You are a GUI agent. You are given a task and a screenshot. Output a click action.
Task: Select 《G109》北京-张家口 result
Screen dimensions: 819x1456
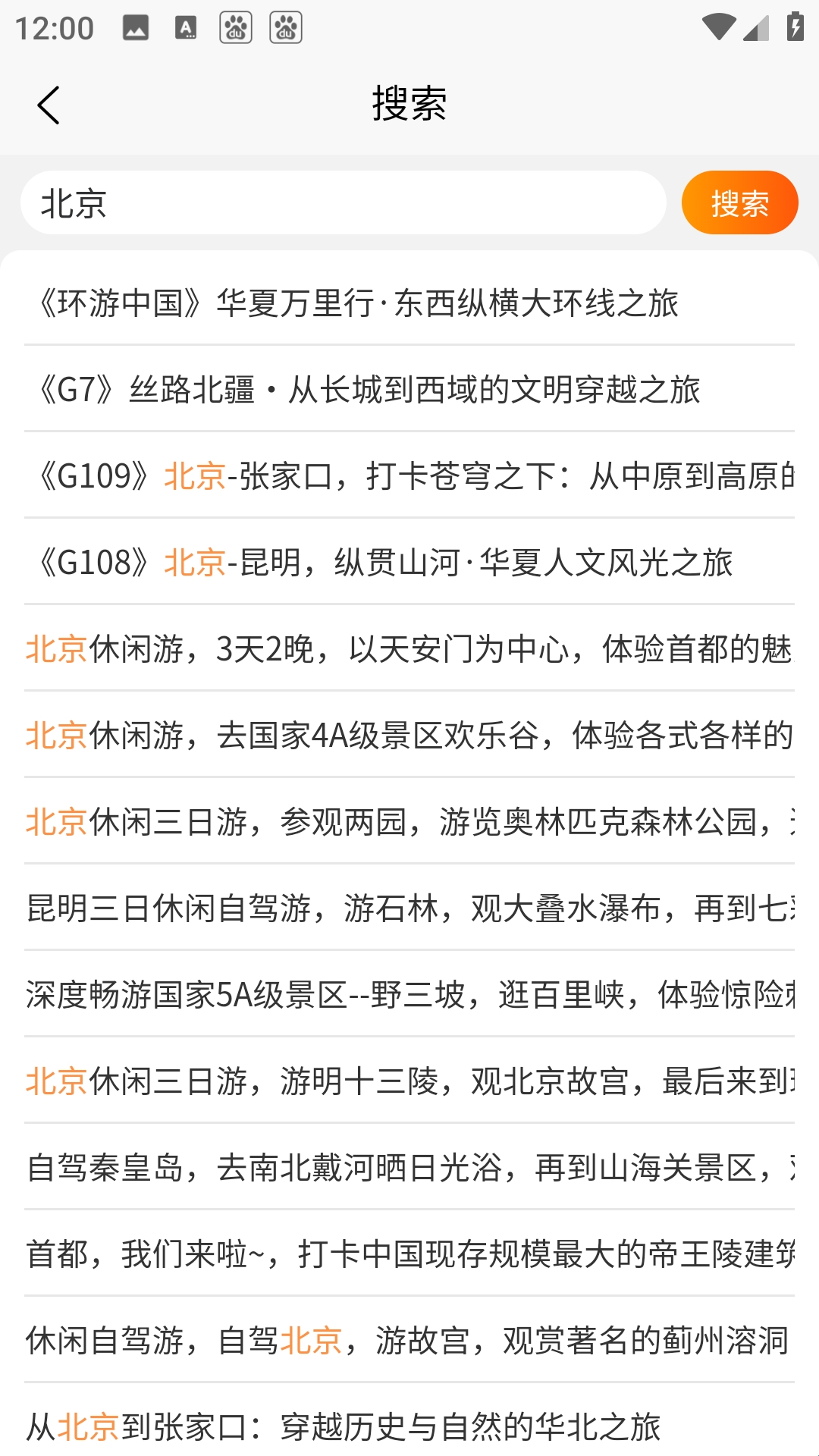(x=409, y=475)
